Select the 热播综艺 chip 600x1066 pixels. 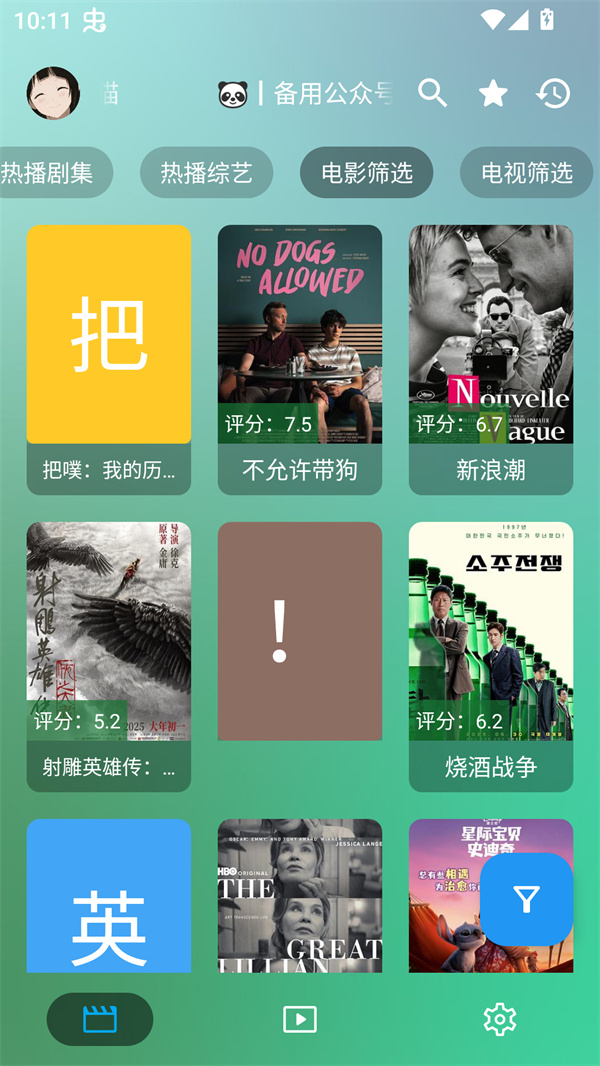click(x=206, y=173)
